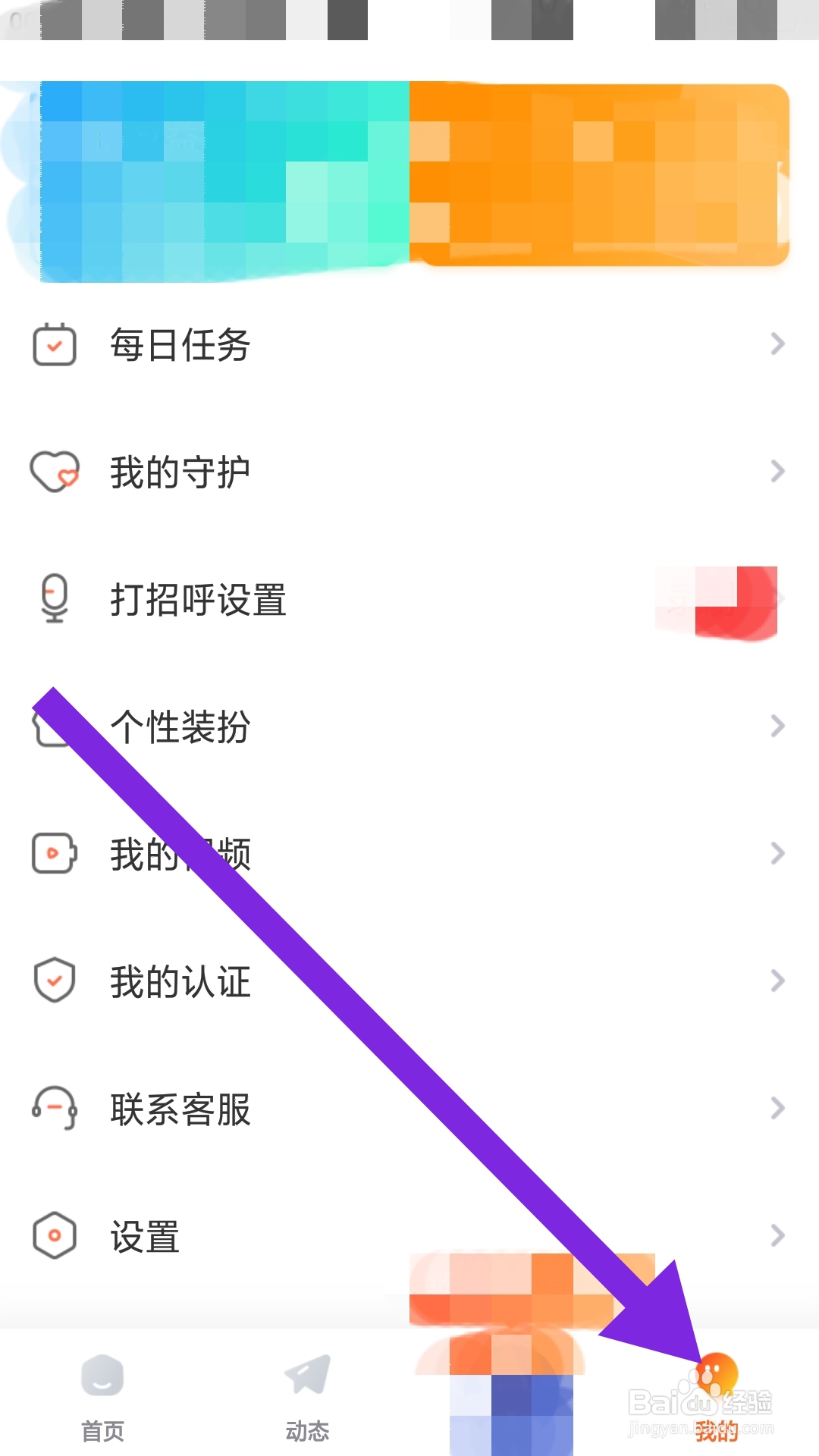Click the 个性装扮 outfit icon
The image size is (819, 1456).
pos(53,726)
